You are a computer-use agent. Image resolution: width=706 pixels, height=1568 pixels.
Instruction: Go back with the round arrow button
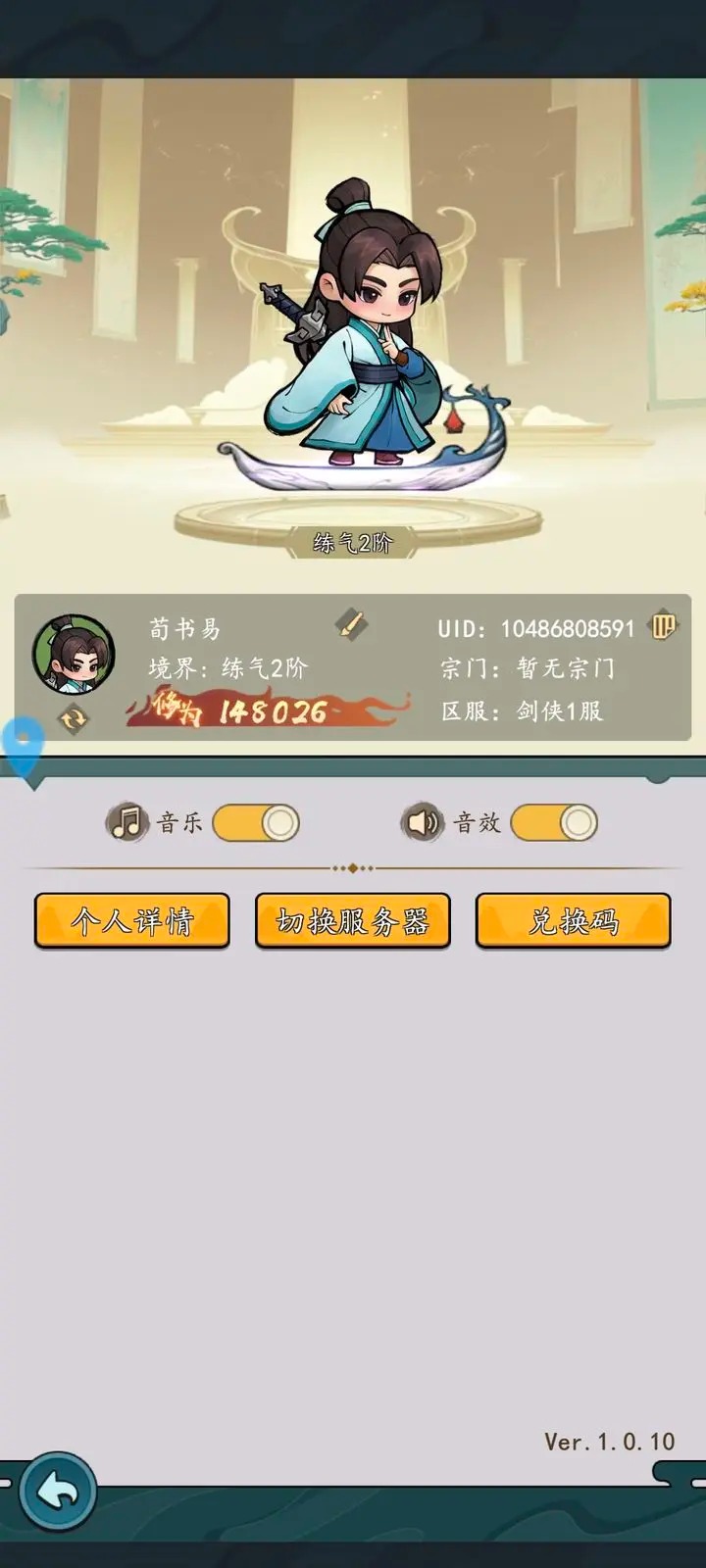tap(58, 1492)
